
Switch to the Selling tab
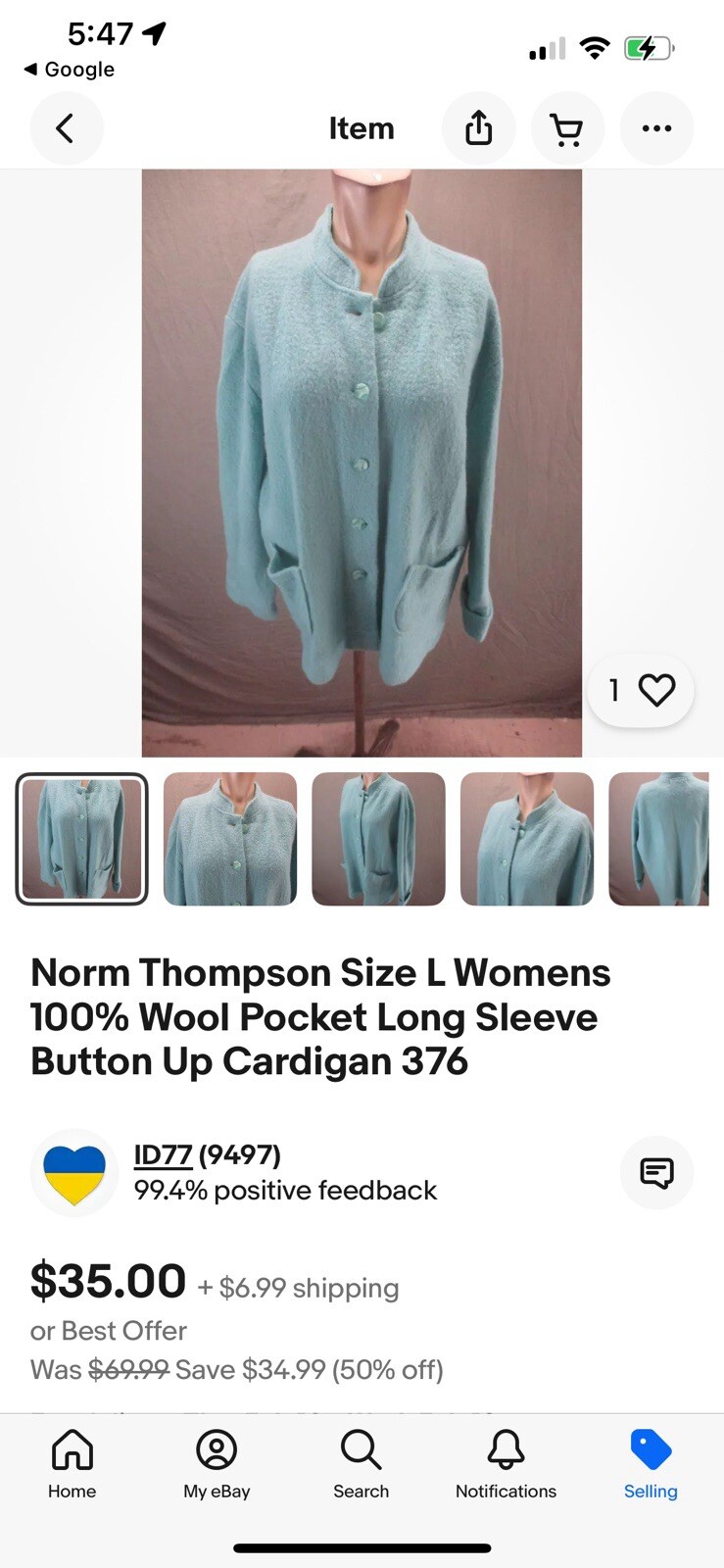[651, 1464]
